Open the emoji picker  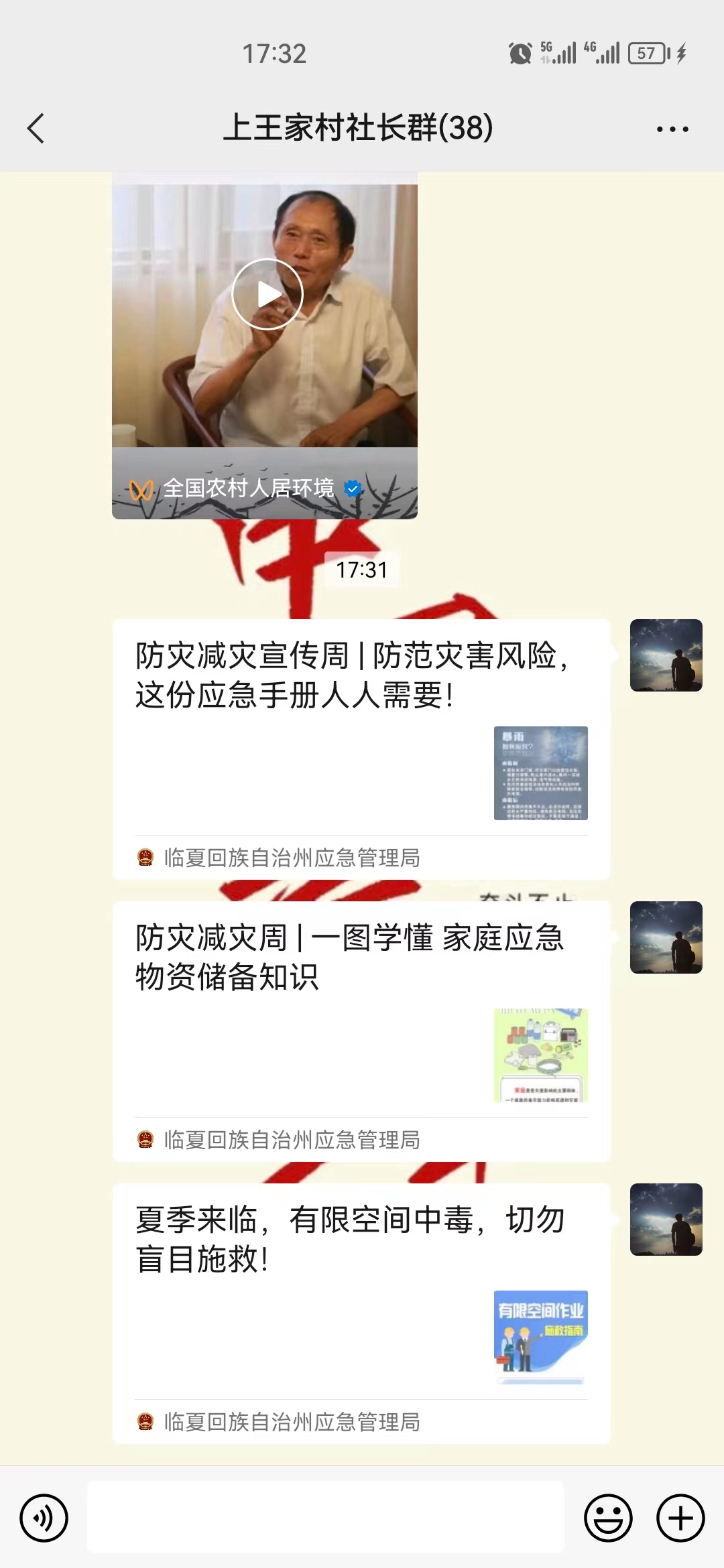608,1518
